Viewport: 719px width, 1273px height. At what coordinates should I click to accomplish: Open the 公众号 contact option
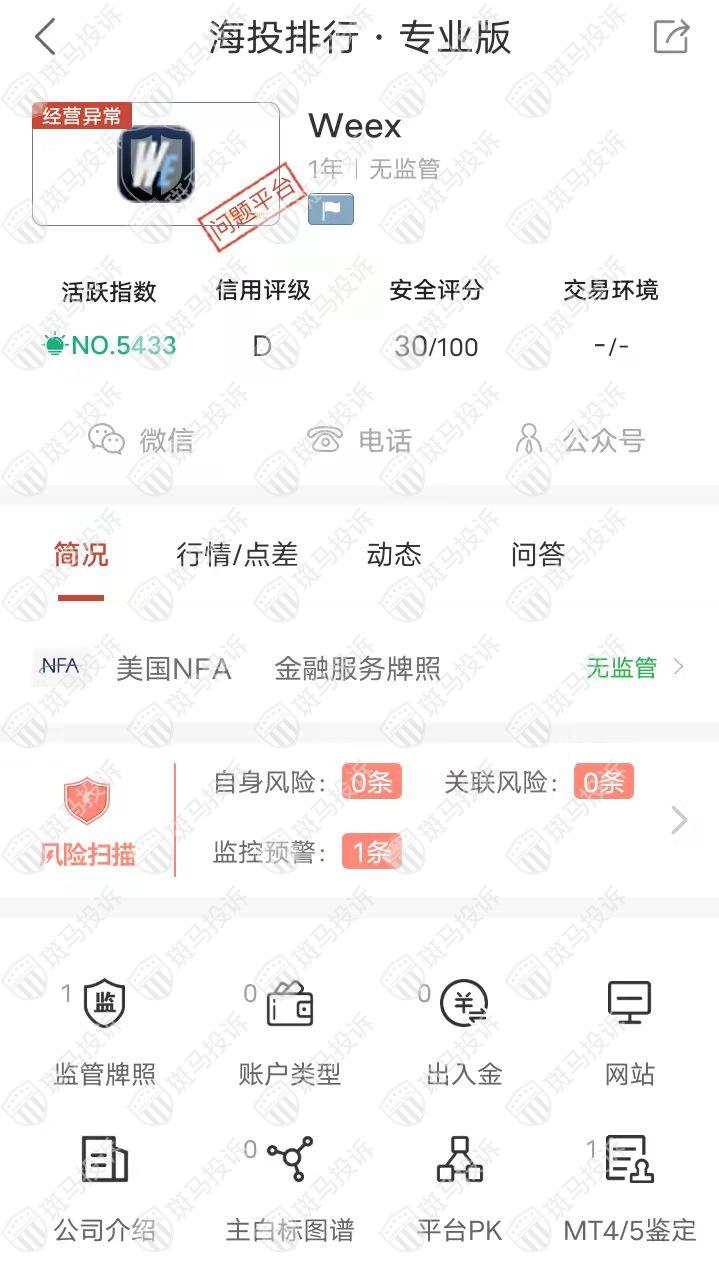pyautogui.click(x=579, y=440)
